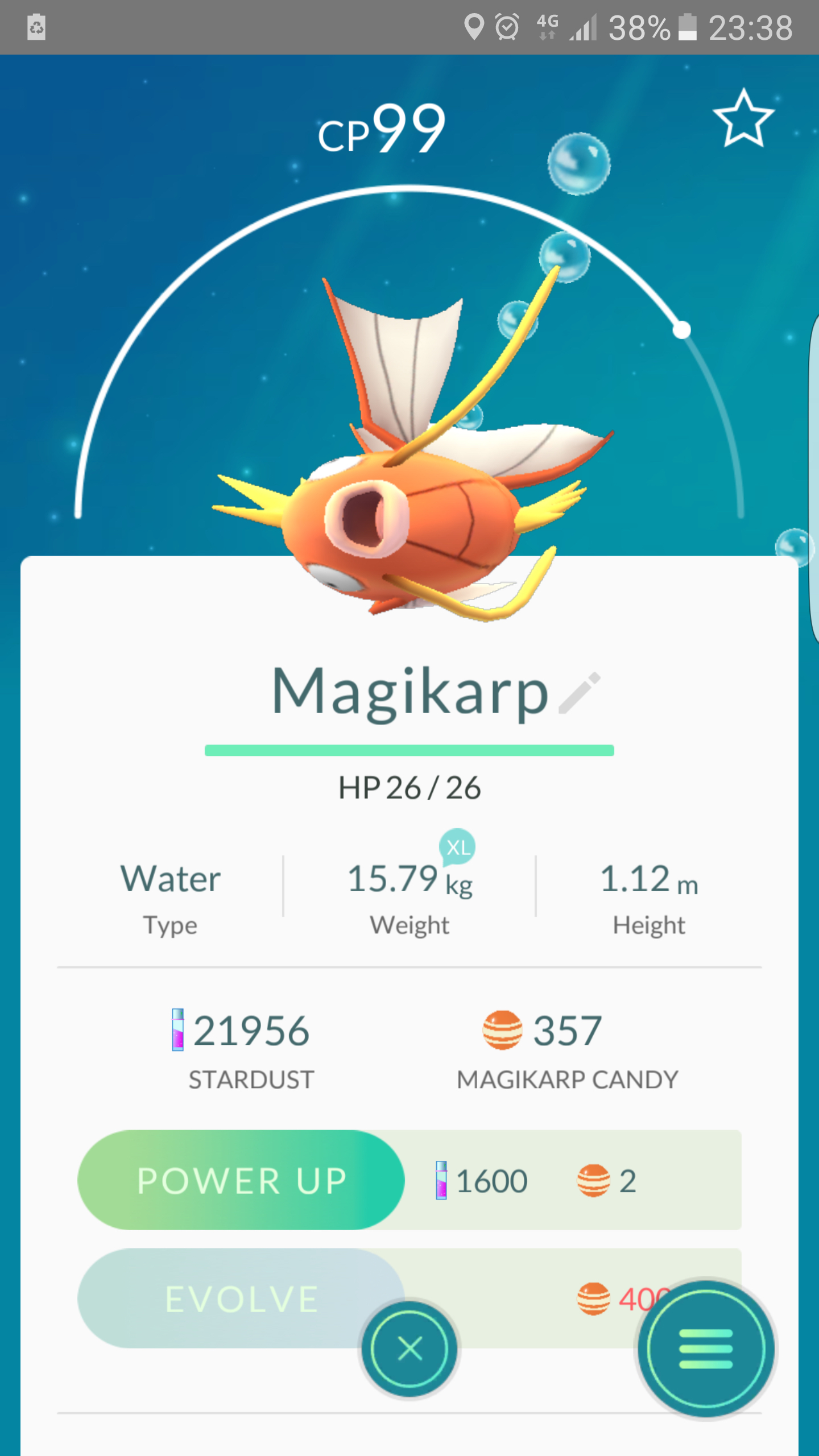This screenshot has height=1456, width=819.
Task: Edit Magikarp's nickname with the pencil icon
Action: point(580,693)
